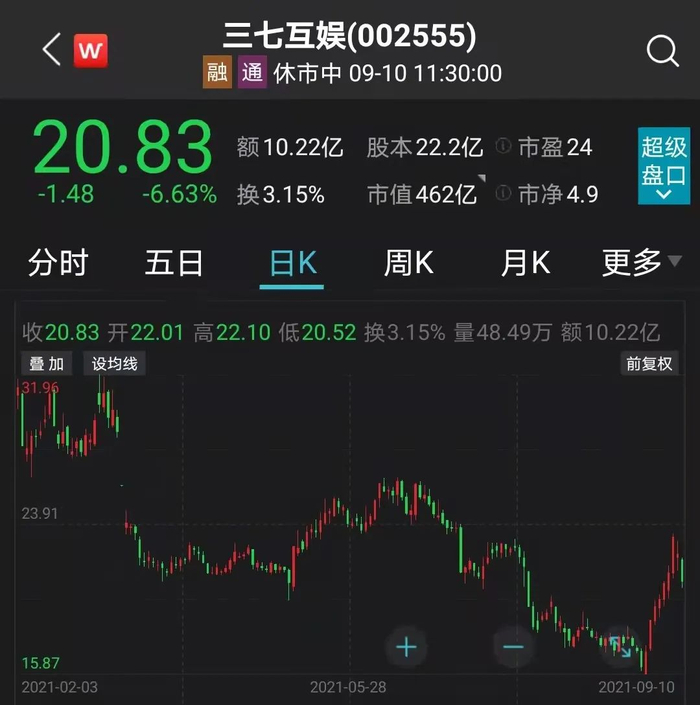The height and width of the screenshot is (705, 700).
Task: Go back using the arrow icon
Action: 52,49
